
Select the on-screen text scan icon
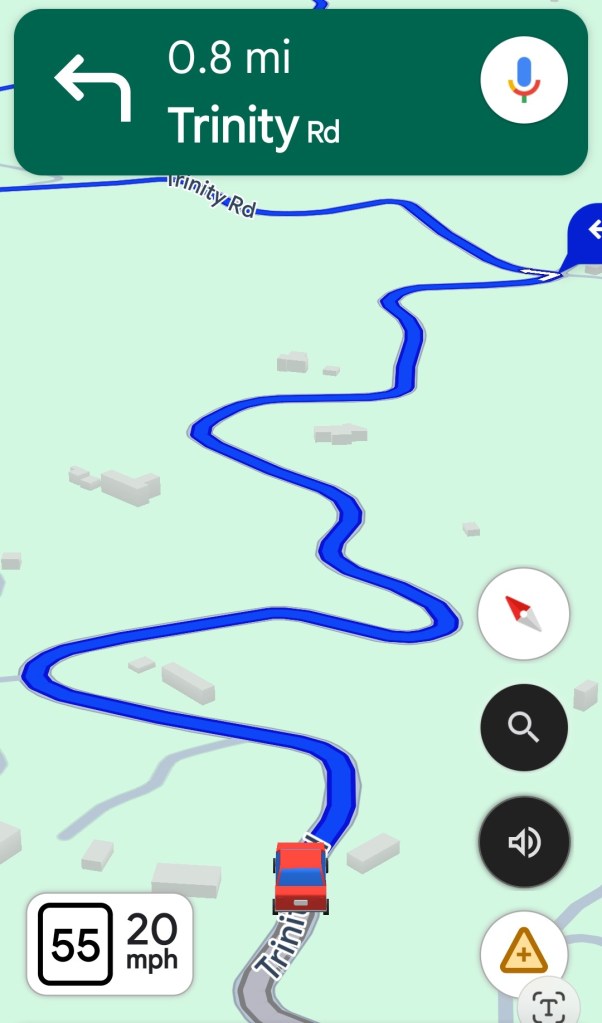(x=549, y=1003)
